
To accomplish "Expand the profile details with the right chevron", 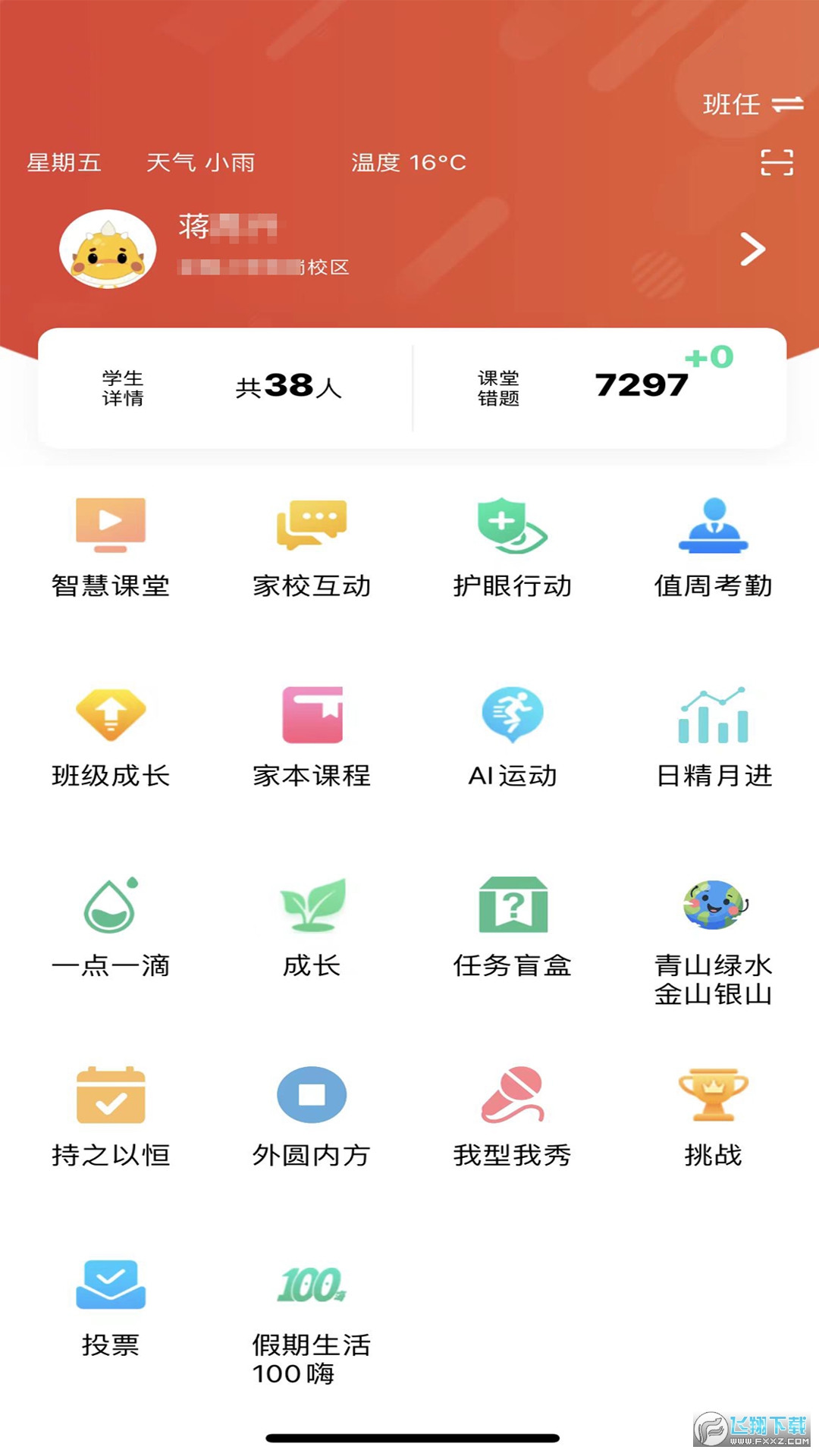I will coord(752,250).
